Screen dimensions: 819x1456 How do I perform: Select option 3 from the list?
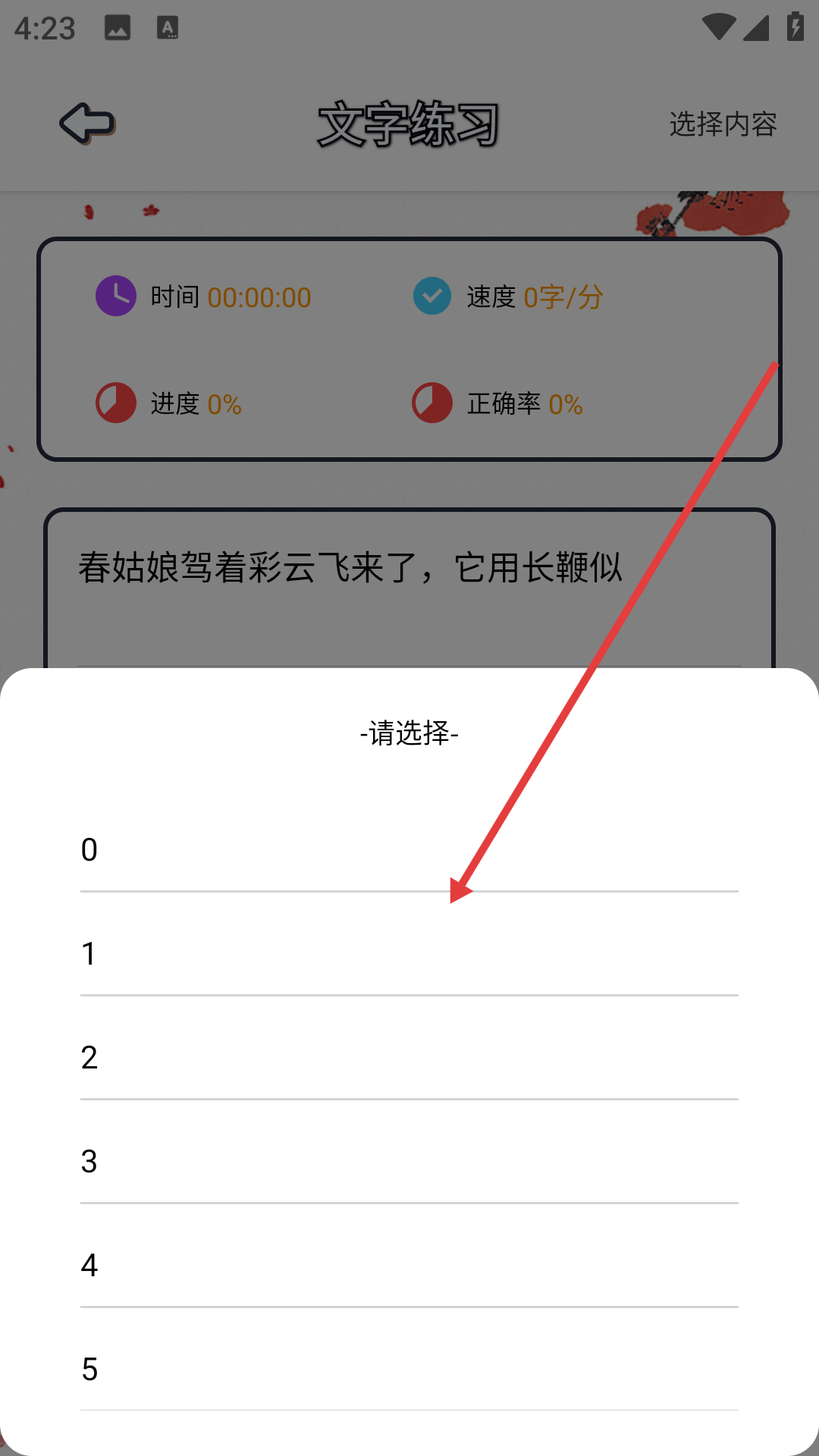pos(409,1161)
